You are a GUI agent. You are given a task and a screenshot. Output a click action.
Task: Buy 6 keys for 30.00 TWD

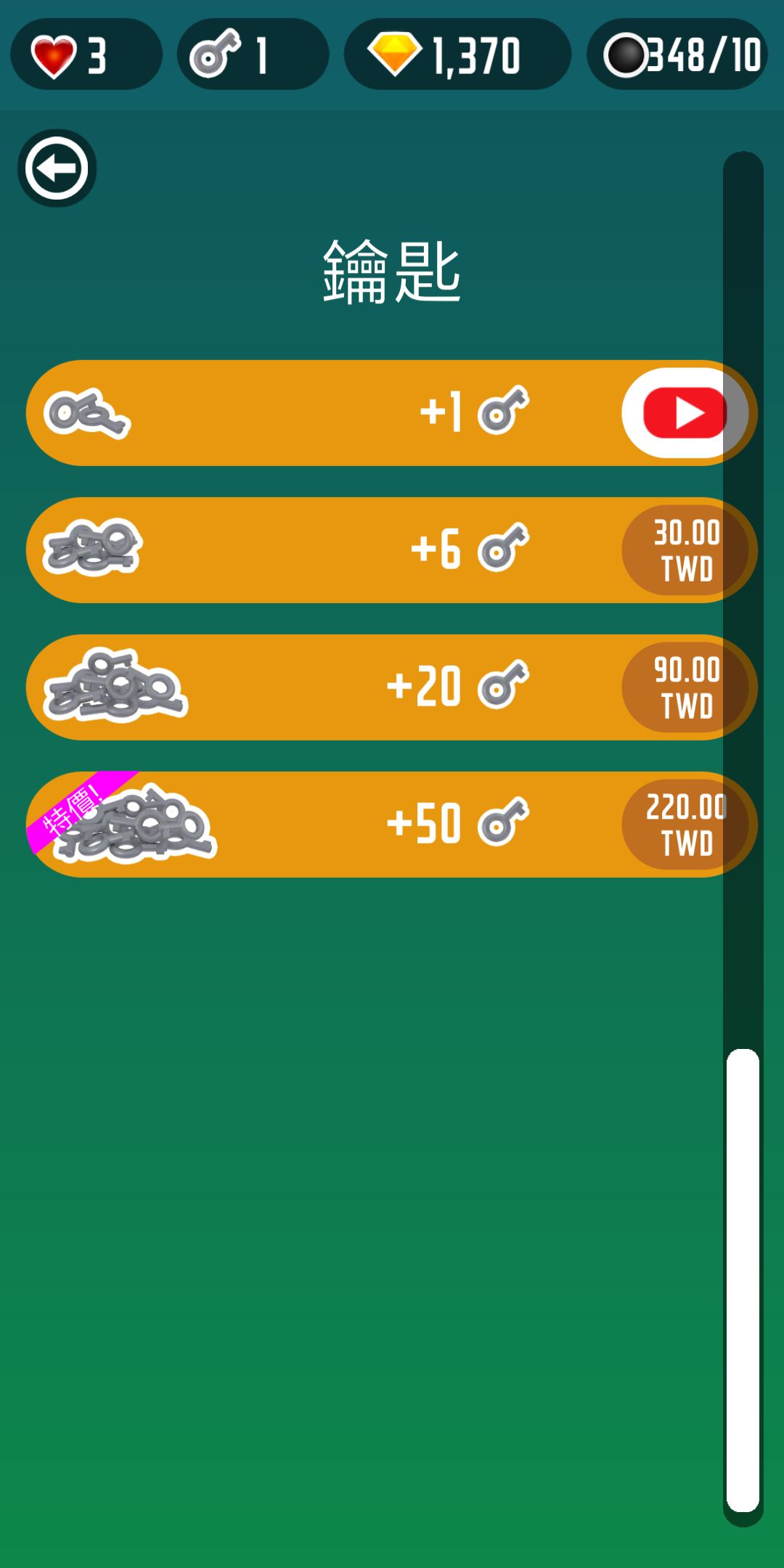[685, 550]
